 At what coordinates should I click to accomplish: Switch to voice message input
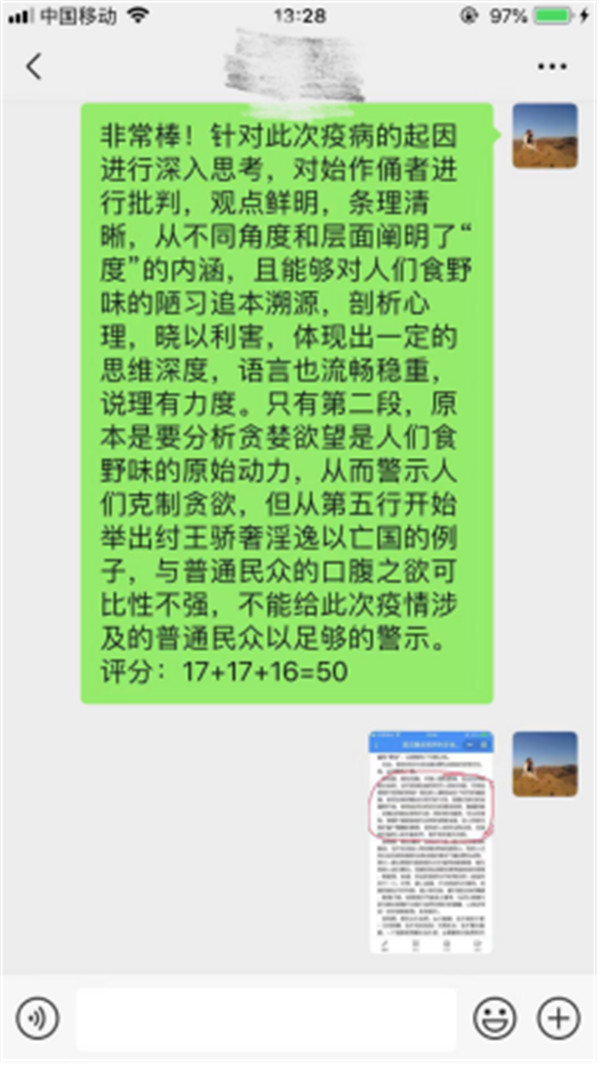point(38,1019)
